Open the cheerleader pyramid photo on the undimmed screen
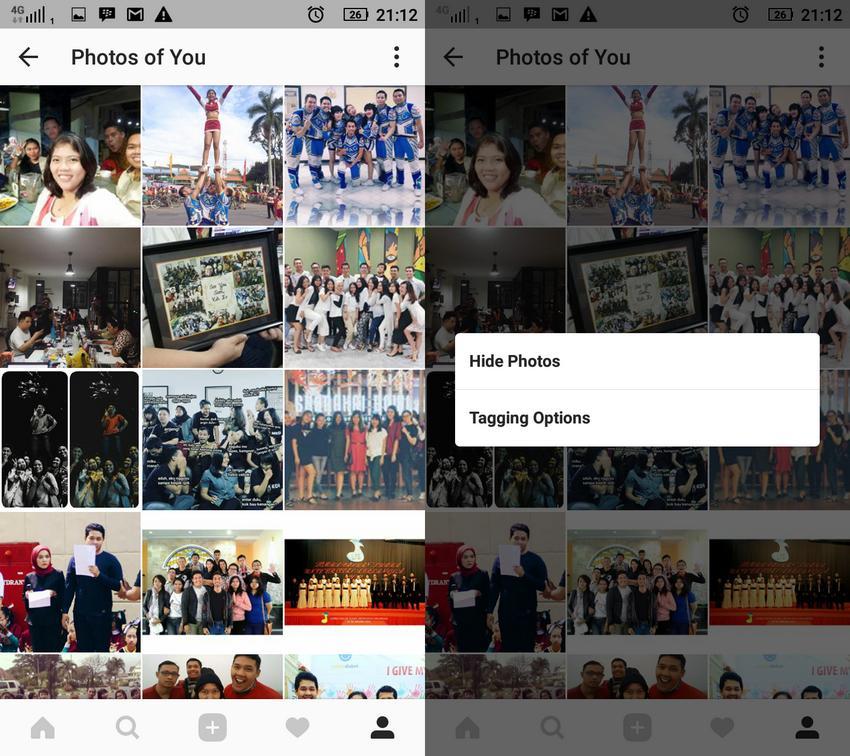Screen dimensions: 850x756 tap(212, 155)
